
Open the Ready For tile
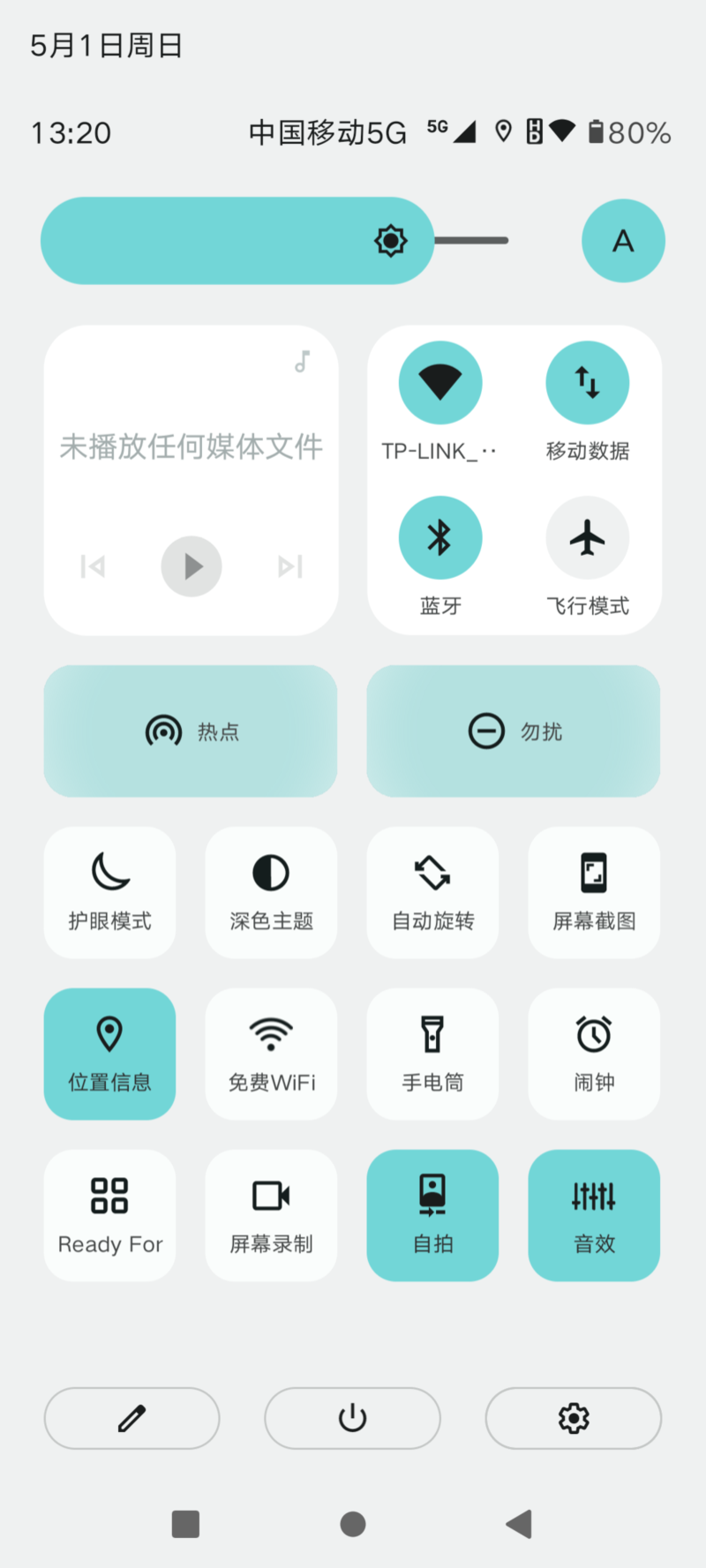coord(110,1215)
